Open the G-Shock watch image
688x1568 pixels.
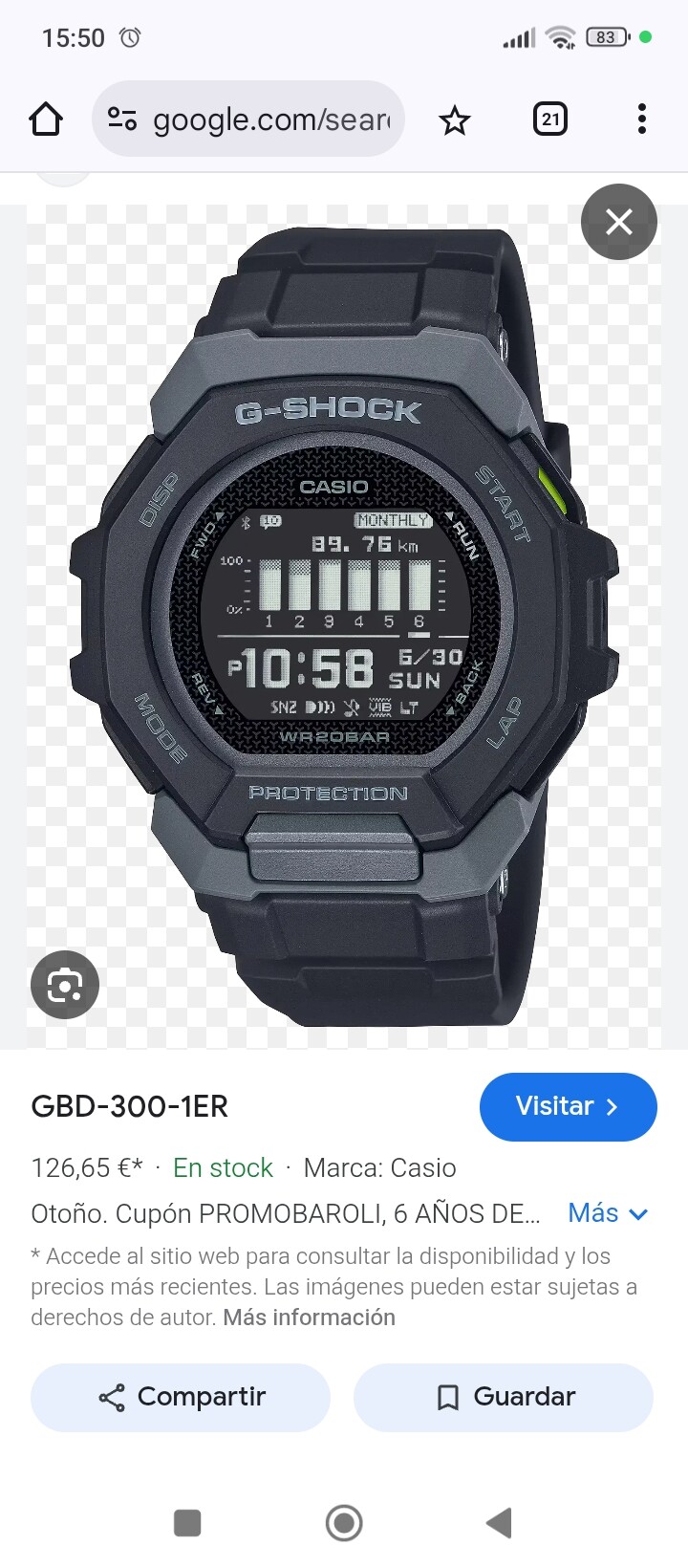pos(344,621)
